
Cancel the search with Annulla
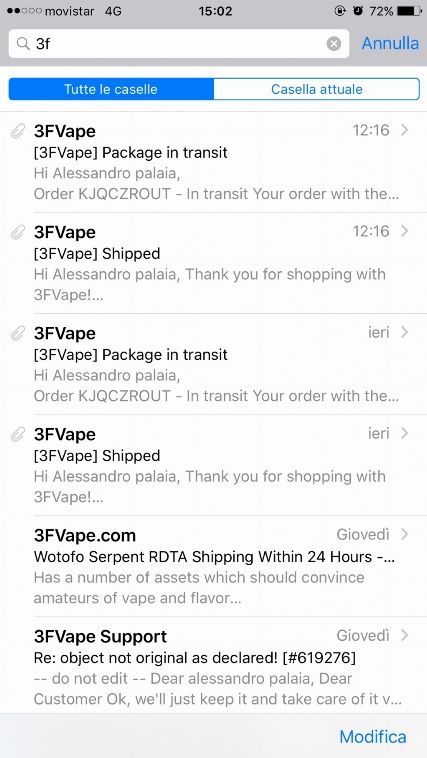390,44
